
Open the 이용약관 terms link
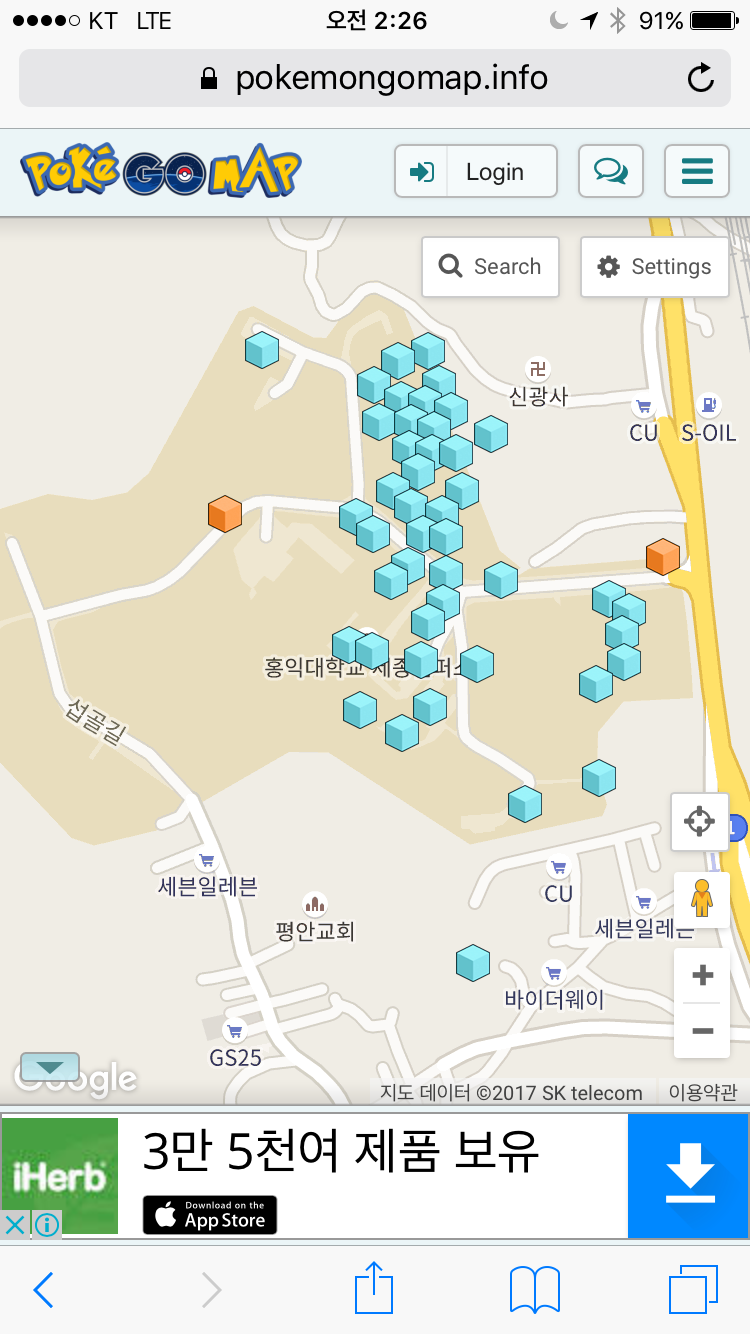click(703, 1092)
